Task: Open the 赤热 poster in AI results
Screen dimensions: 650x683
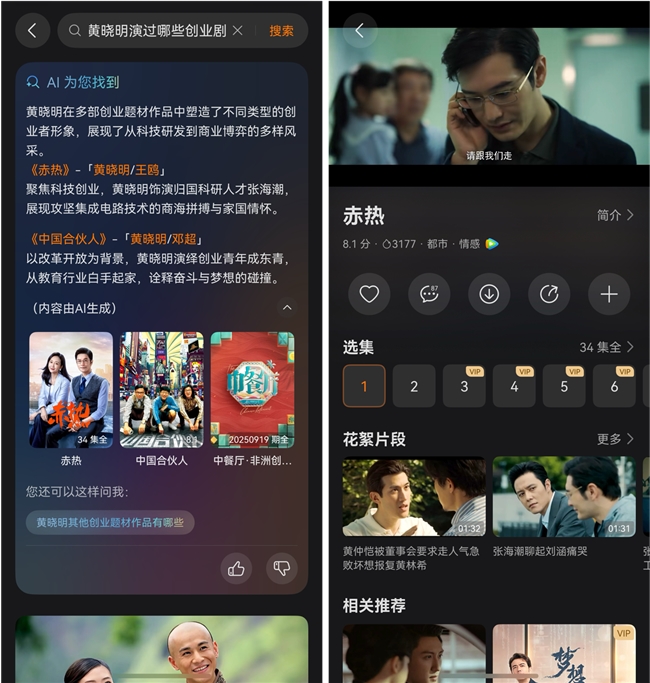Action: click(x=71, y=391)
